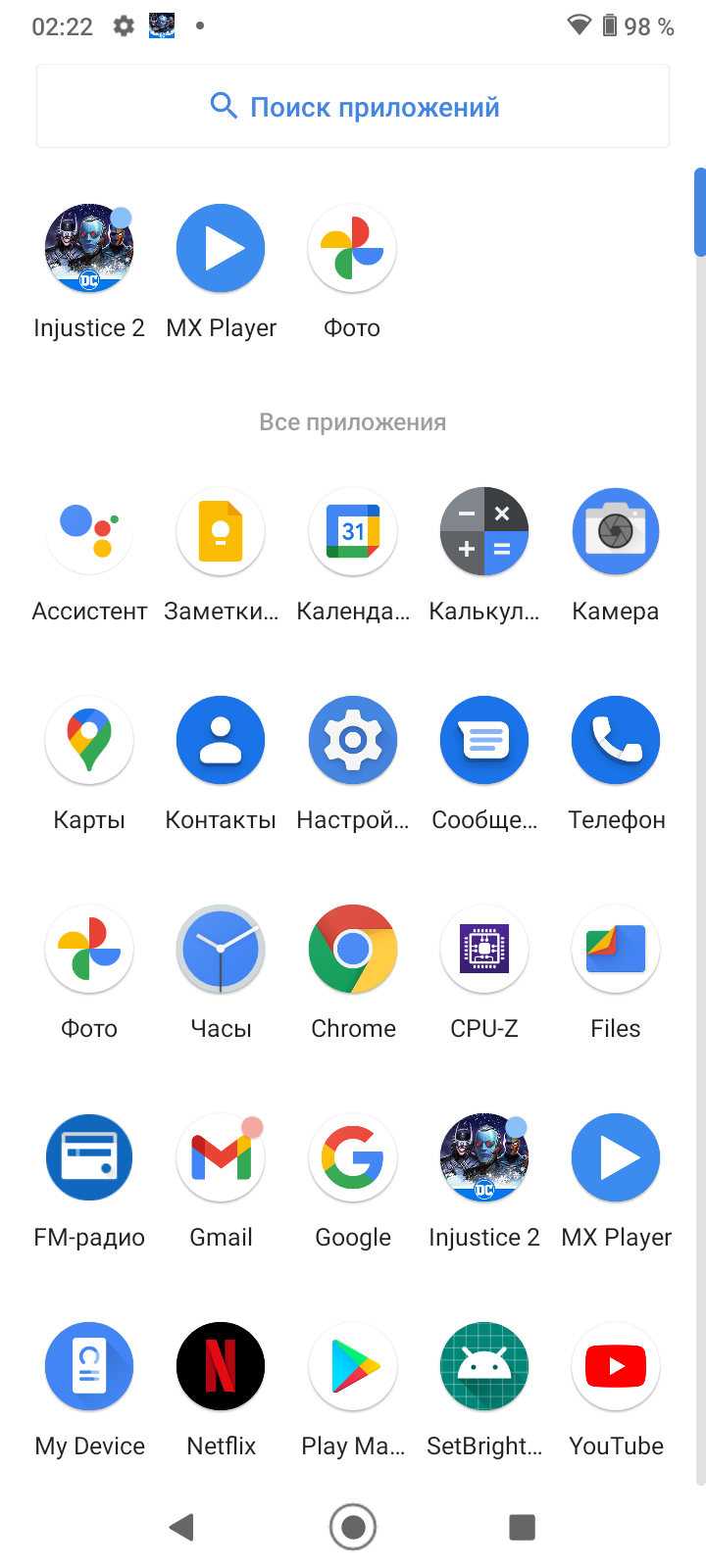
Task: Open Фото from the suggested apps row
Action: (x=352, y=249)
